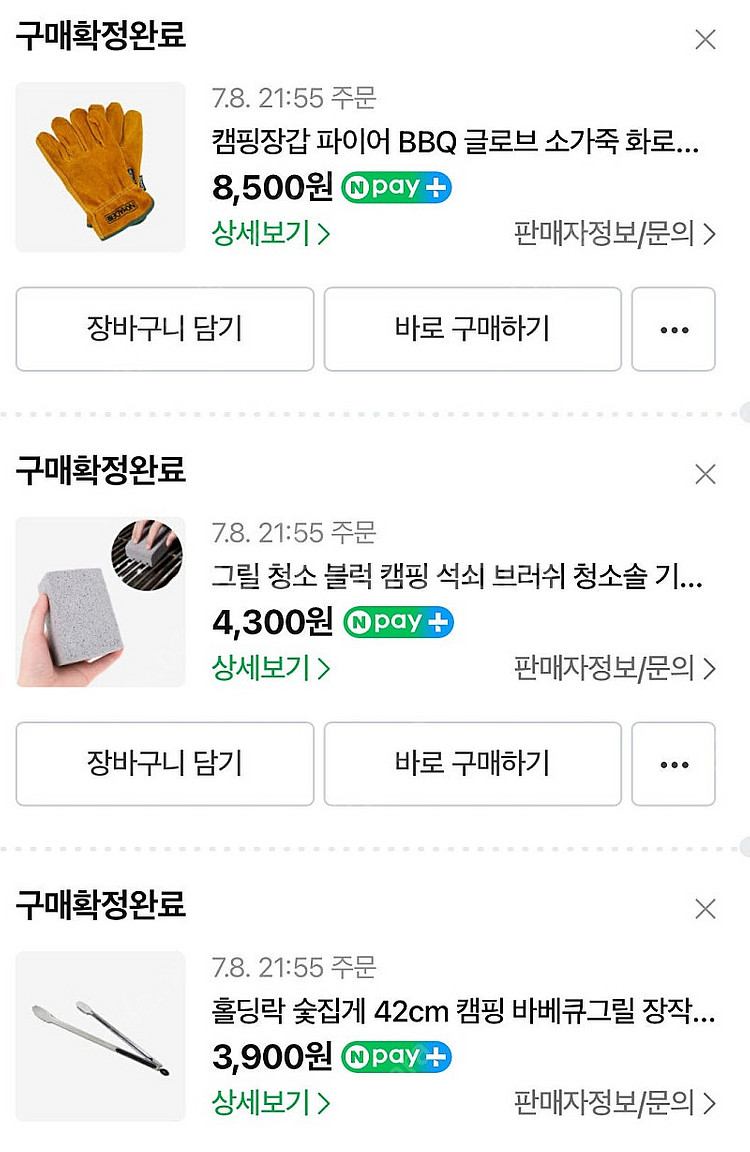Close the grill cleaning block order card
The width and height of the screenshot is (750, 1152).
point(706,474)
